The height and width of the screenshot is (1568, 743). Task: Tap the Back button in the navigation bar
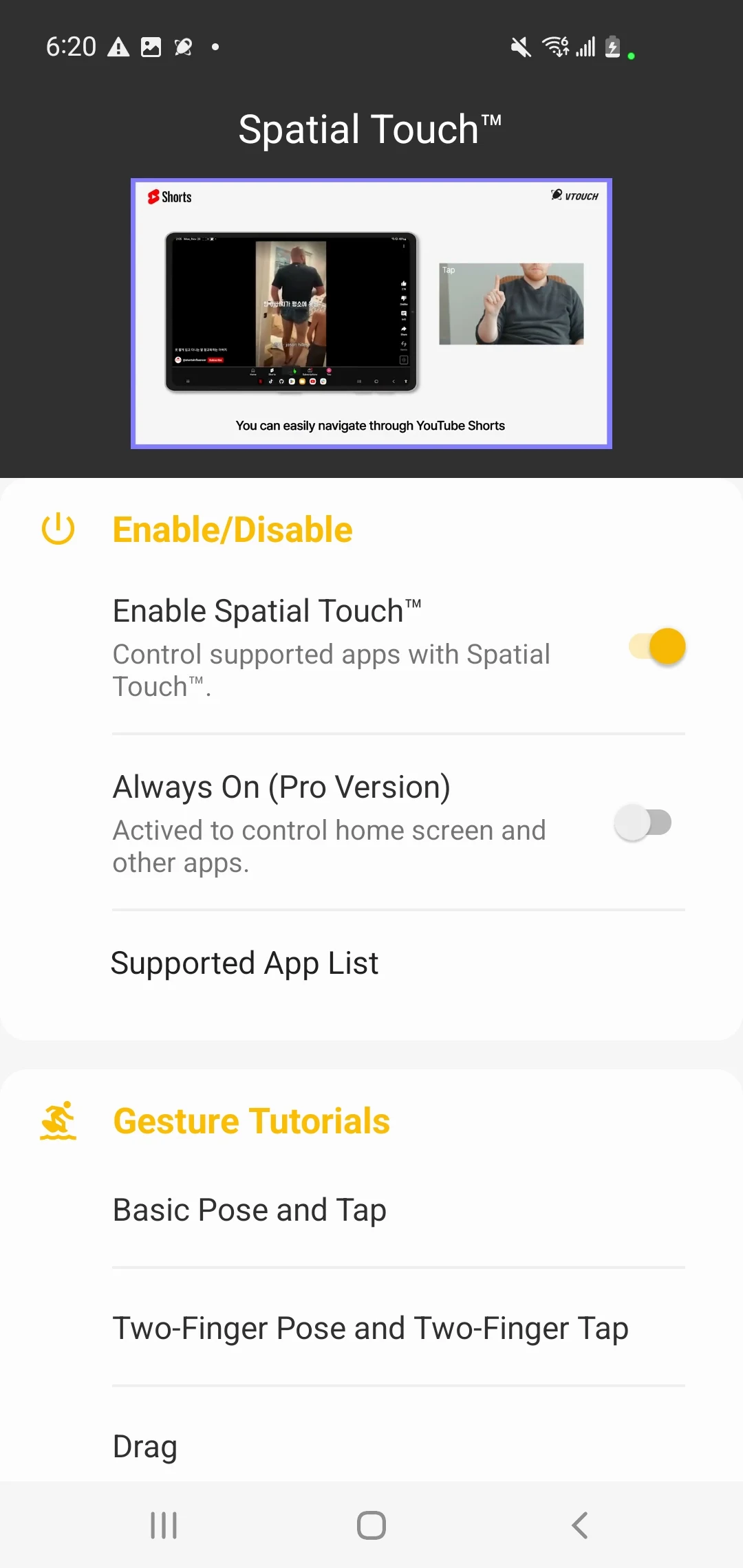579,1524
